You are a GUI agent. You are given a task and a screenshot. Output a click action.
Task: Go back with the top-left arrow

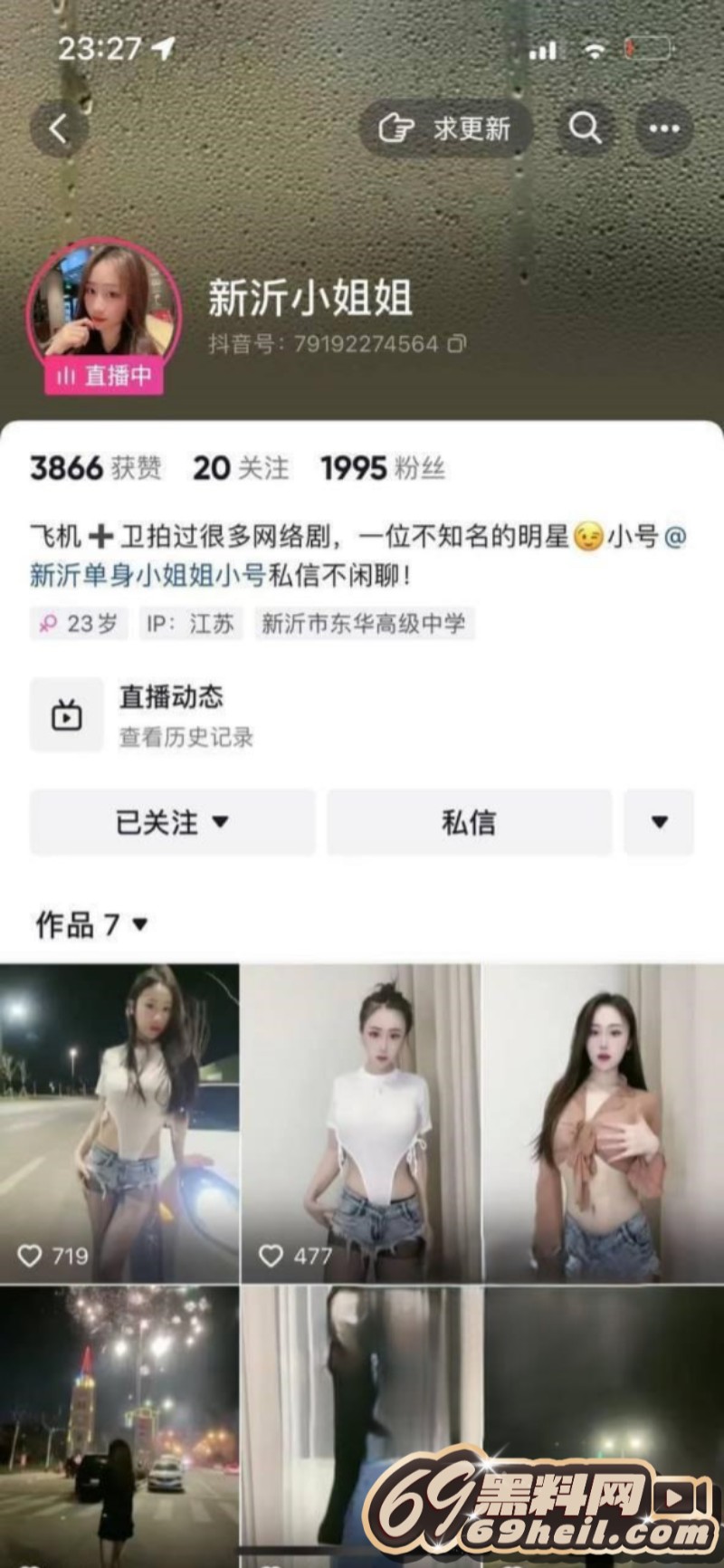click(59, 129)
